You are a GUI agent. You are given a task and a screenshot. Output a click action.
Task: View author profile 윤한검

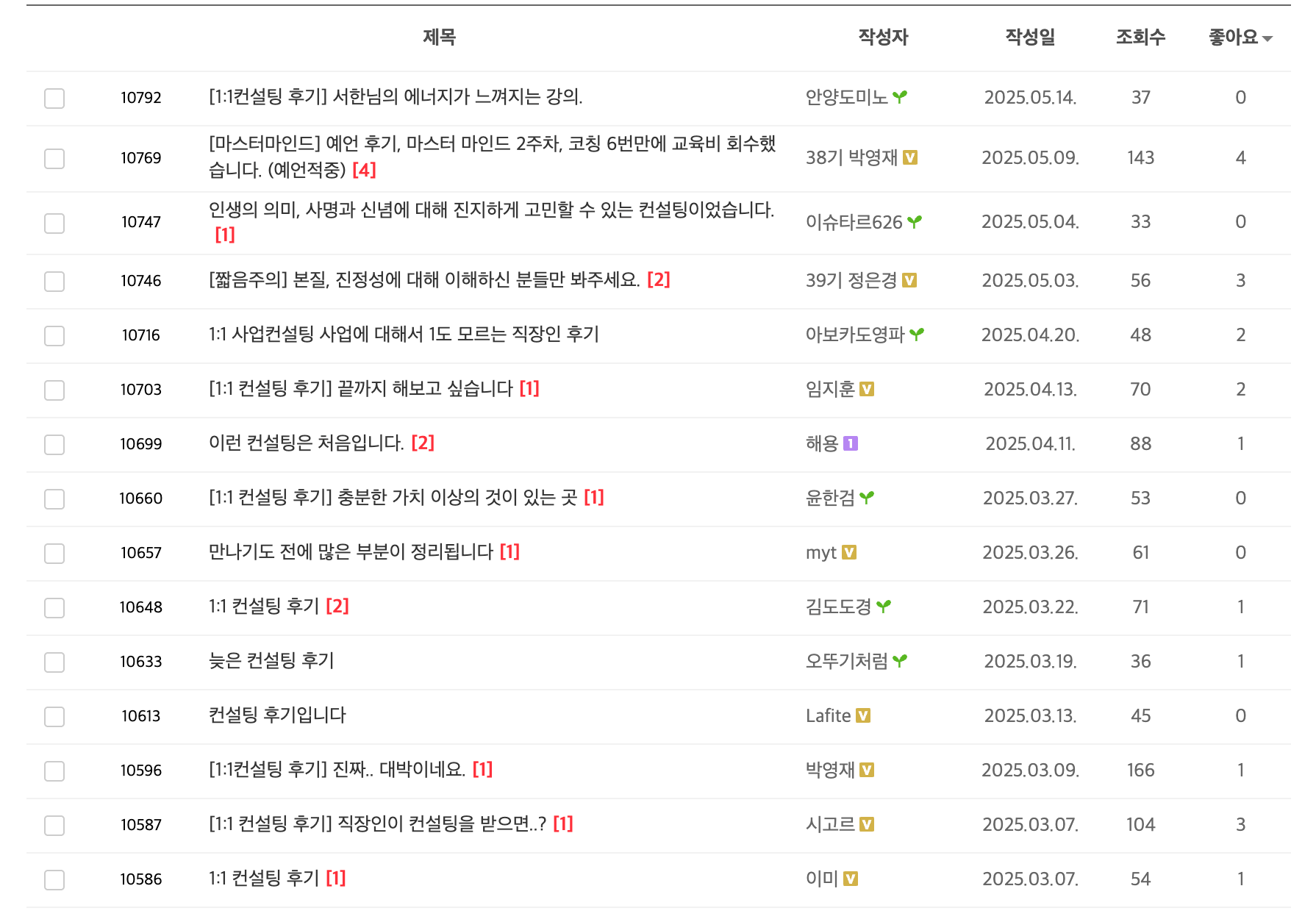[x=830, y=498]
